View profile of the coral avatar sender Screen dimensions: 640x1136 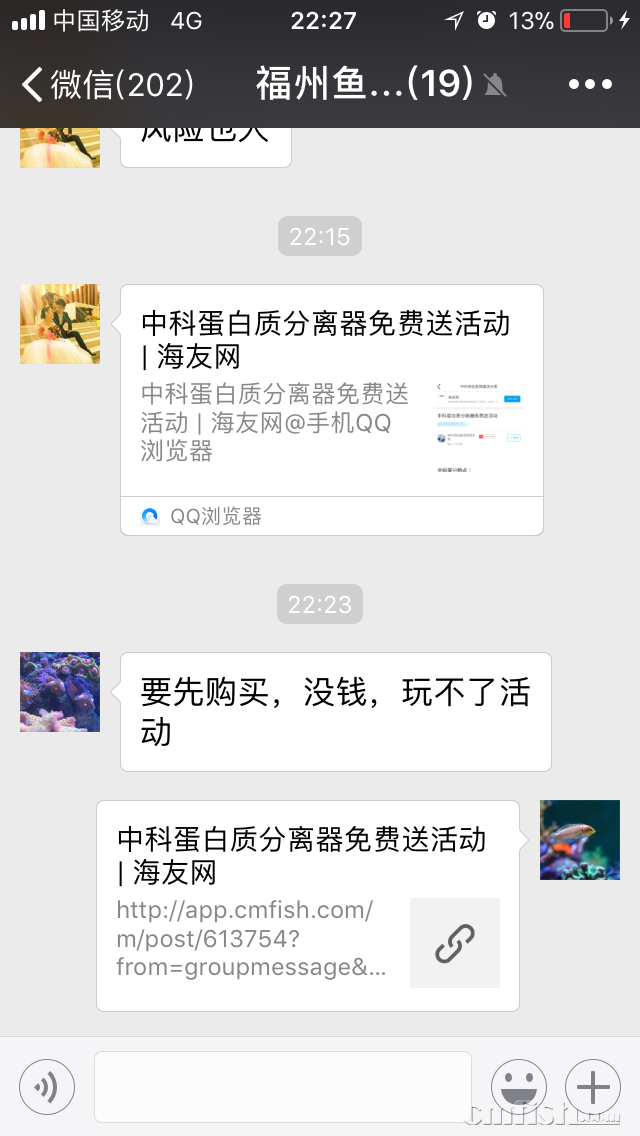[x=60, y=692]
